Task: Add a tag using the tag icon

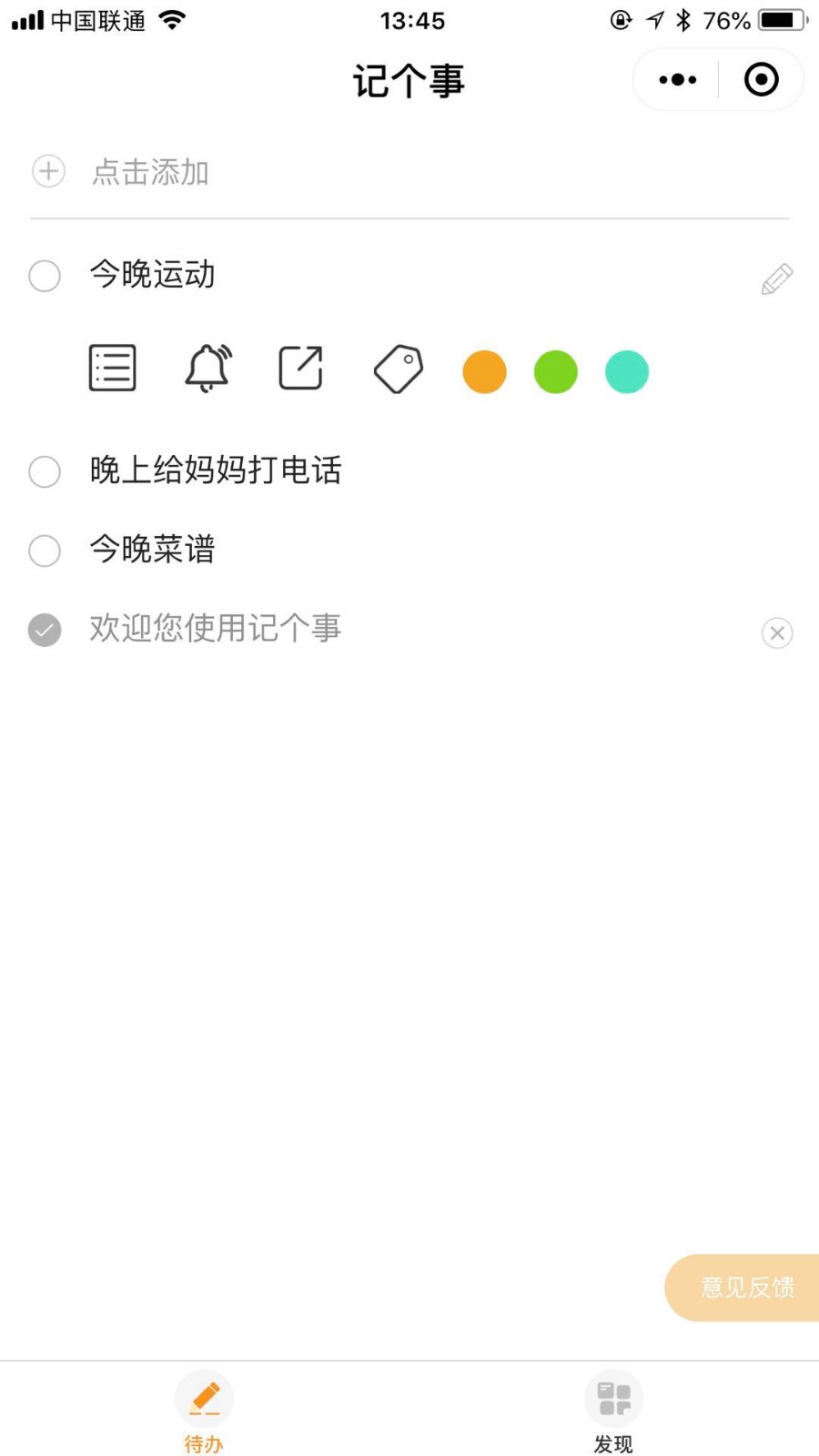Action: tap(399, 369)
